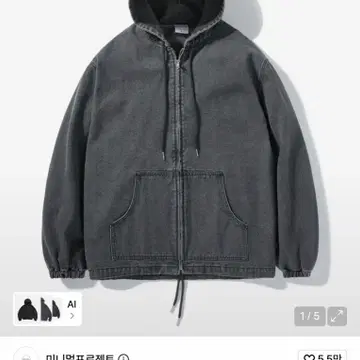This screenshot has width=360, height=360.
Task: Expand product image to fullscreen
Action: coord(337,316)
